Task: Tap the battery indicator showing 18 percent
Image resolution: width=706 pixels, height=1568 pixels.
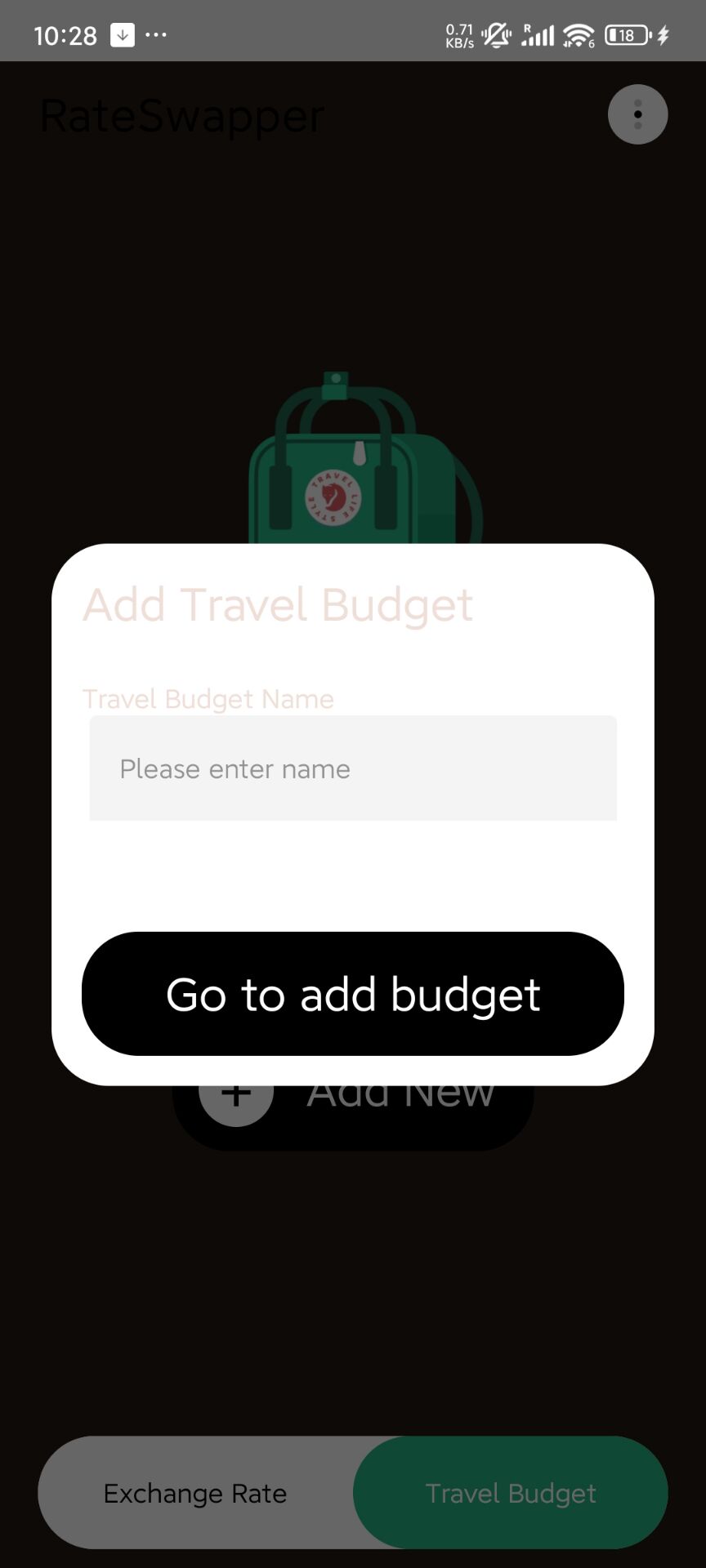Action: point(626,34)
